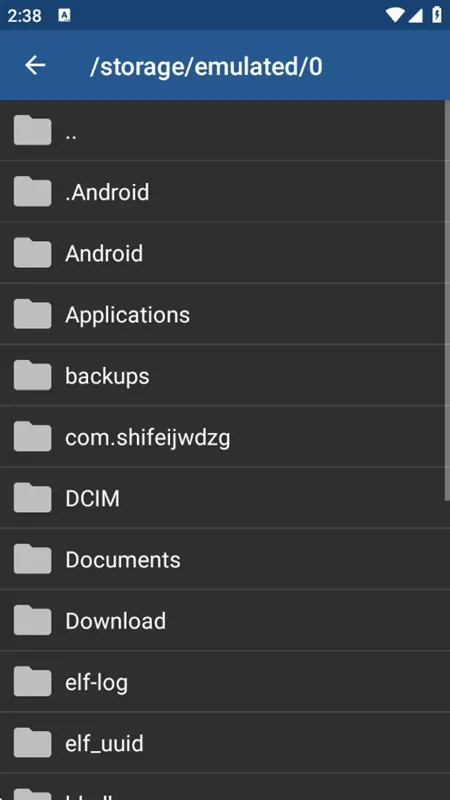Open the Download folder
Image resolution: width=450 pixels, height=800 pixels.
click(222, 620)
